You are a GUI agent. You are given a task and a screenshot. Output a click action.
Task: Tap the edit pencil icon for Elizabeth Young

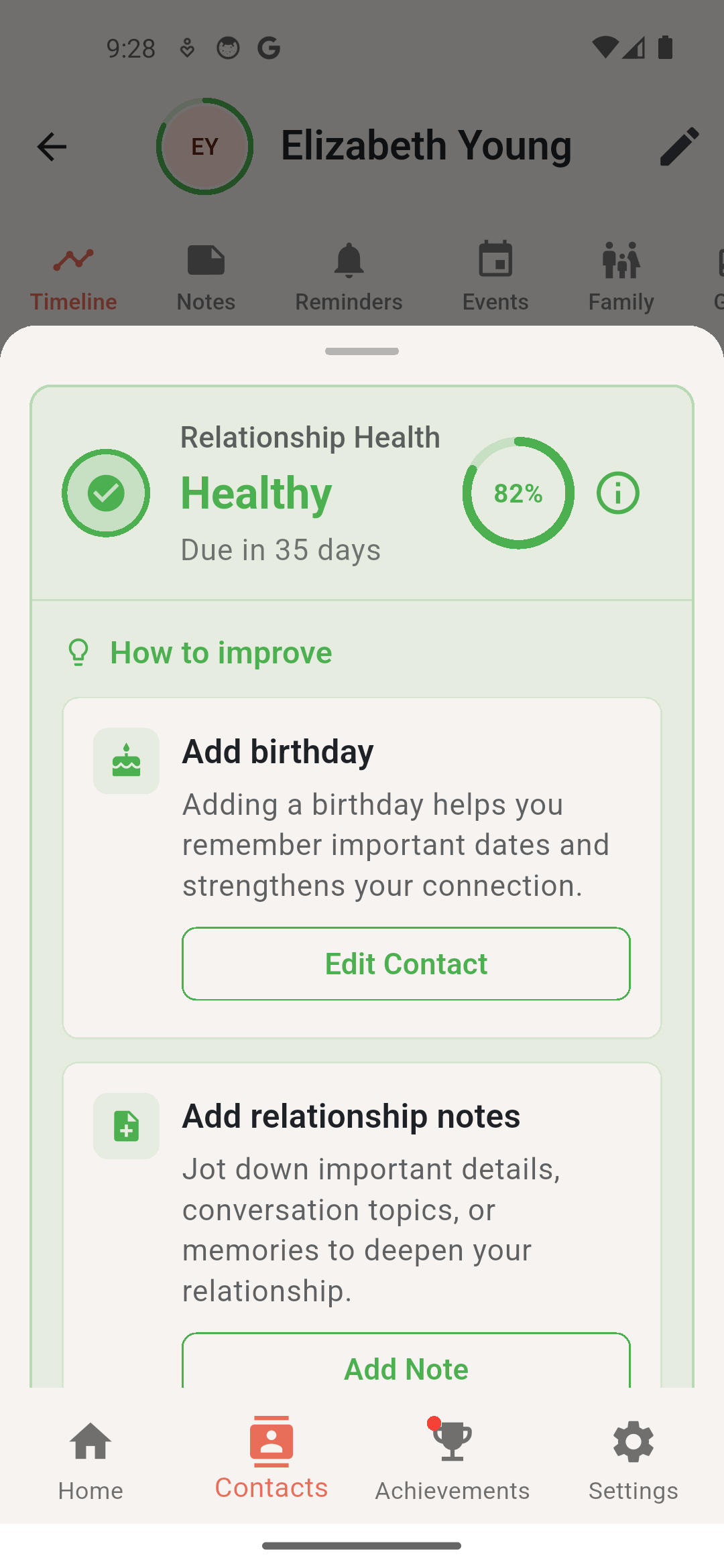pyautogui.click(x=680, y=147)
